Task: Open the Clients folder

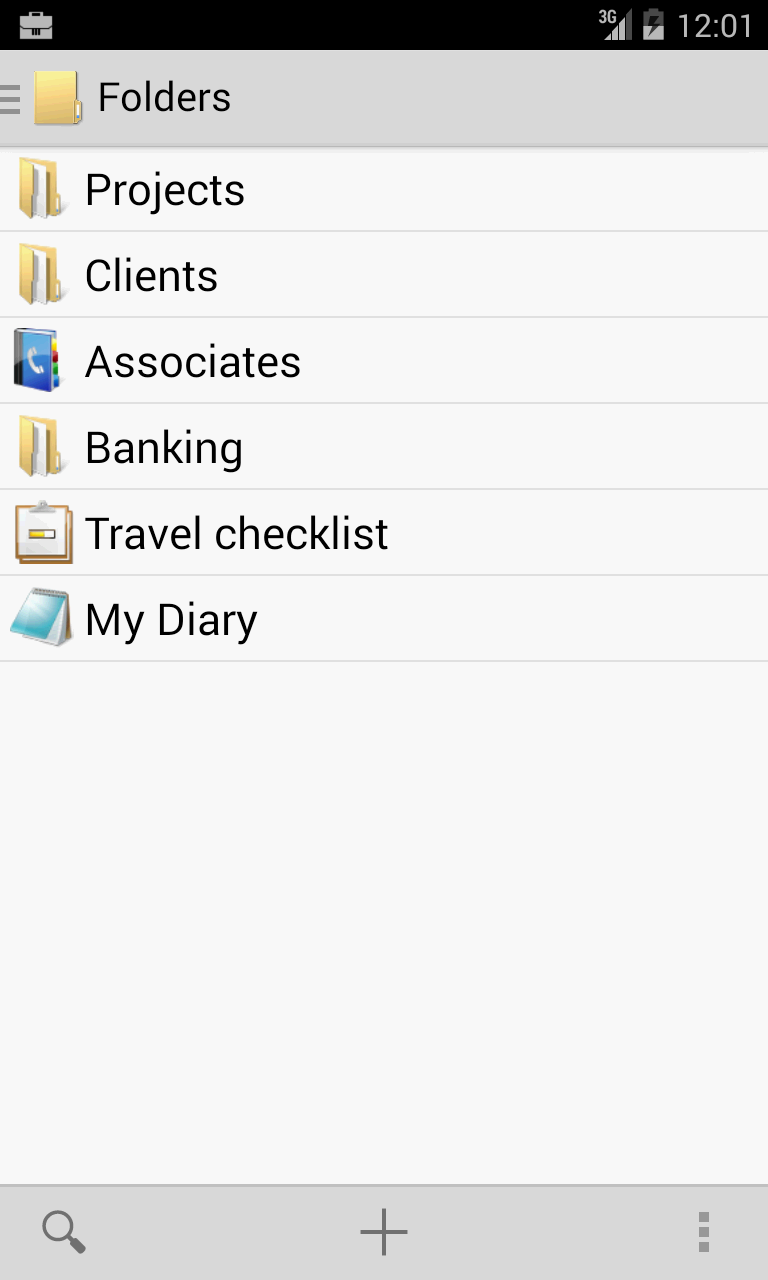Action: click(x=384, y=275)
